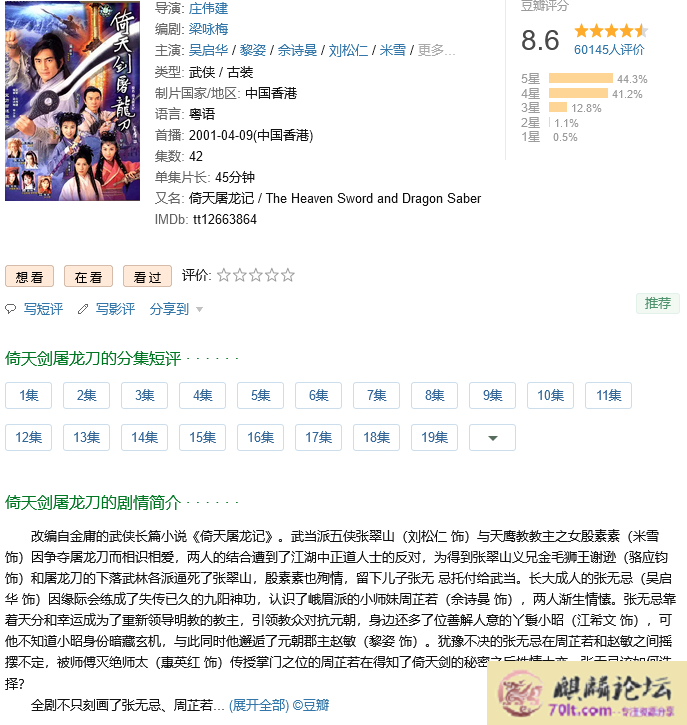Viewport: 687px width, 725px height.
Task: Open the 60145人评价 ratings link
Action: click(609, 49)
